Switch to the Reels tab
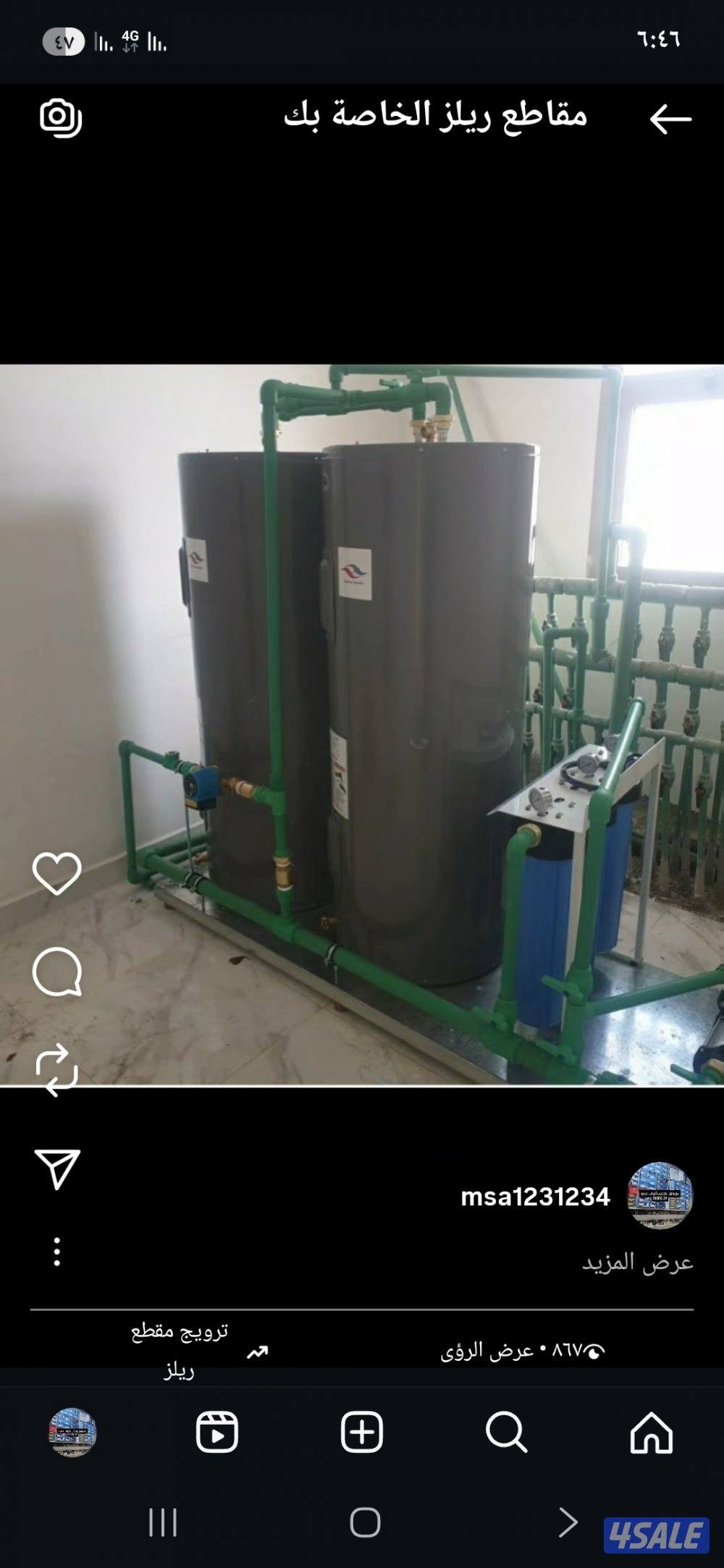Viewport: 724px width, 1568px height. click(216, 1433)
